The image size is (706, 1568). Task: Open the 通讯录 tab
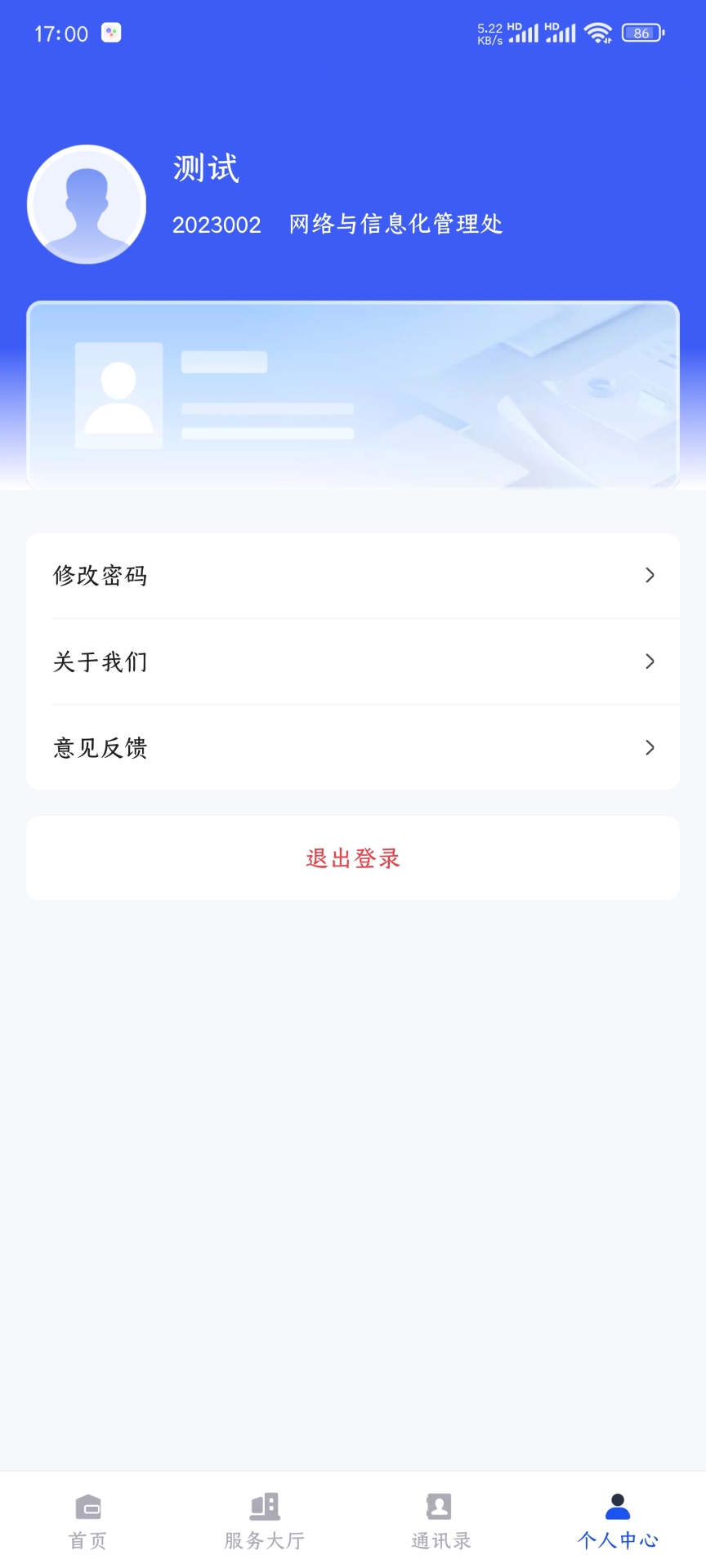(x=441, y=1521)
